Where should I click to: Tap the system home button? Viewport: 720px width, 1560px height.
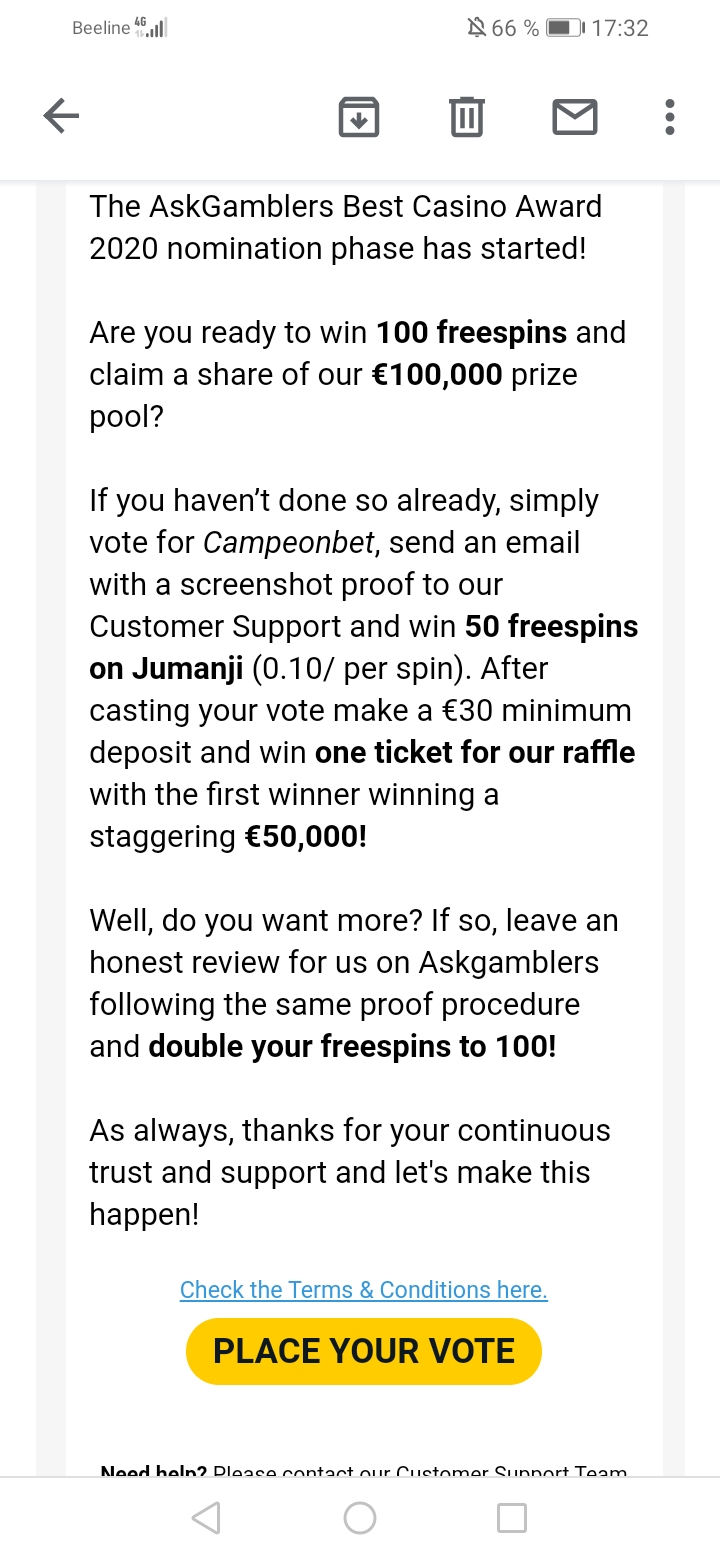click(360, 1518)
